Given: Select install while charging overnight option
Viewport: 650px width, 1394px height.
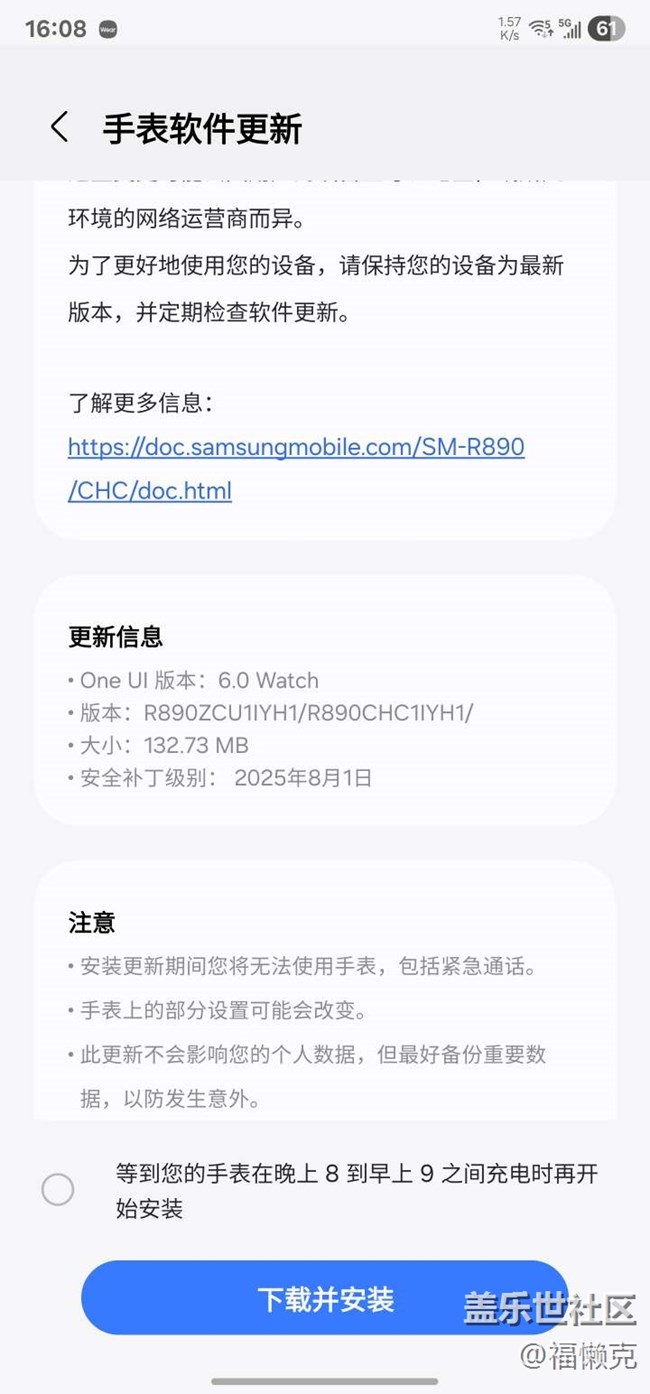Looking at the screenshot, I should (58, 1190).
